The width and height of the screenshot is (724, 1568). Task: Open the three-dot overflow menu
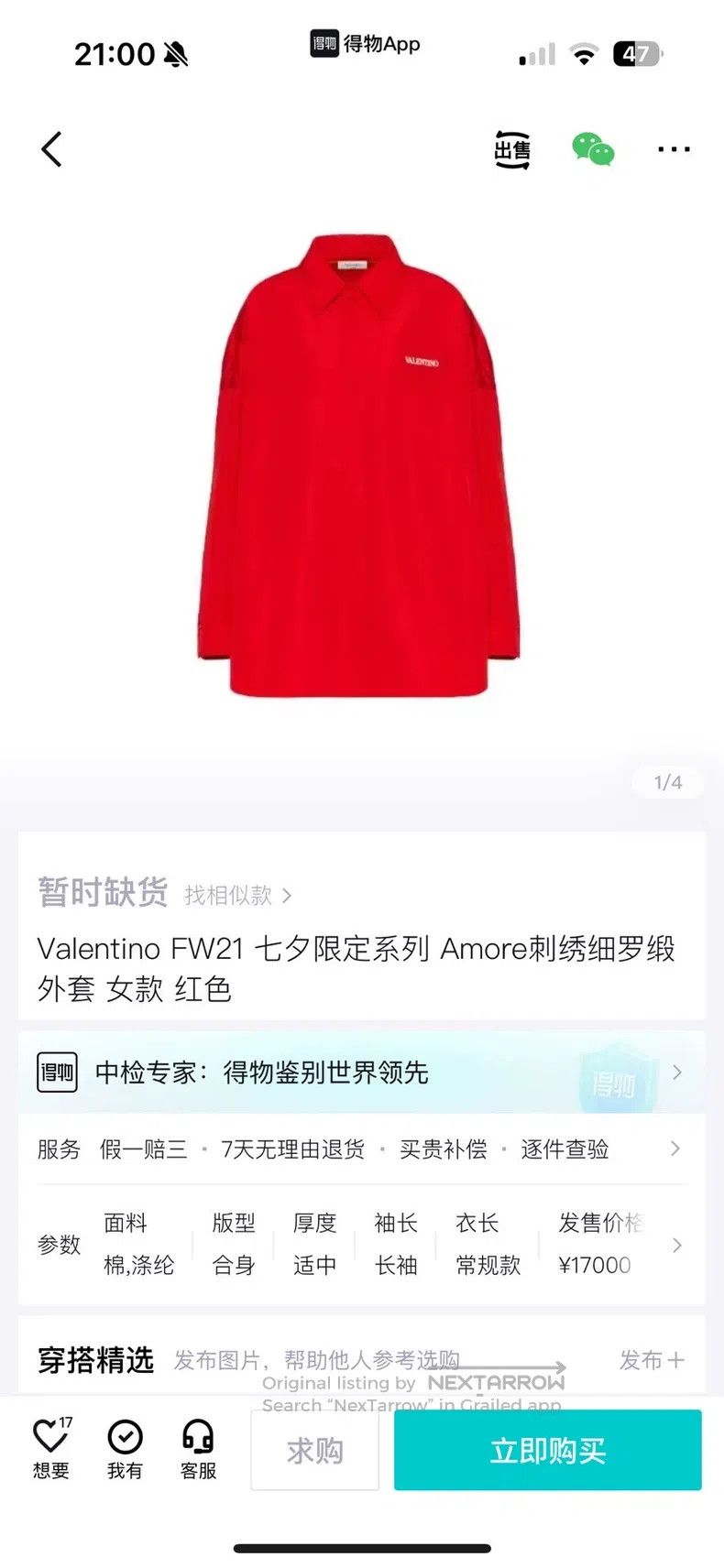tap(674, 149)
